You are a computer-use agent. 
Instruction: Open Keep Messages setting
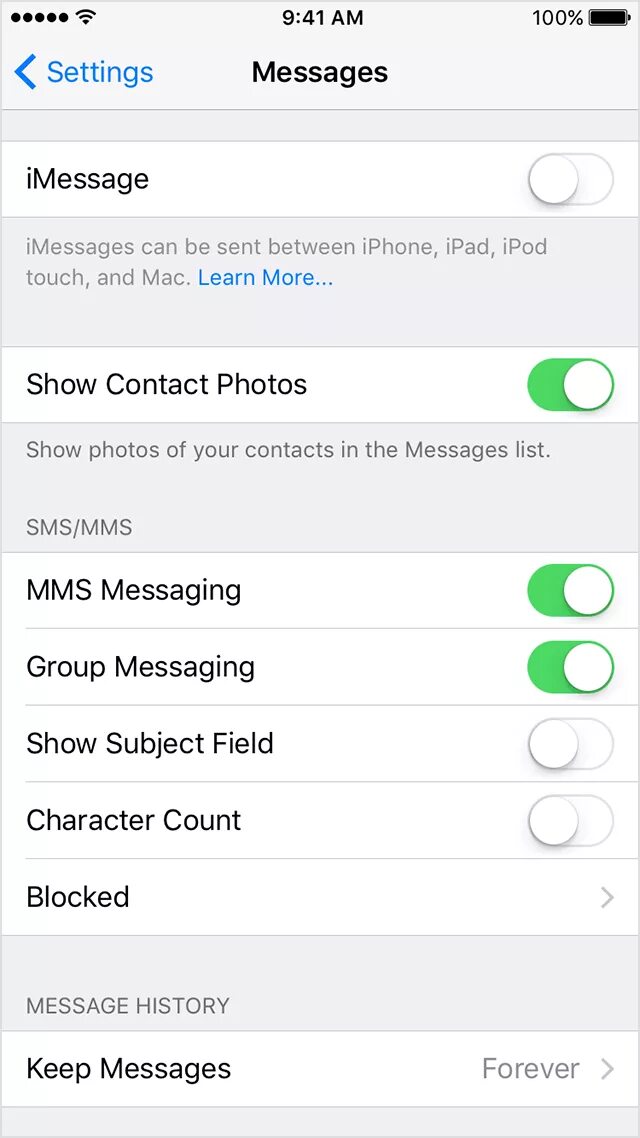pyautogui.click(x=320, y=1069)
